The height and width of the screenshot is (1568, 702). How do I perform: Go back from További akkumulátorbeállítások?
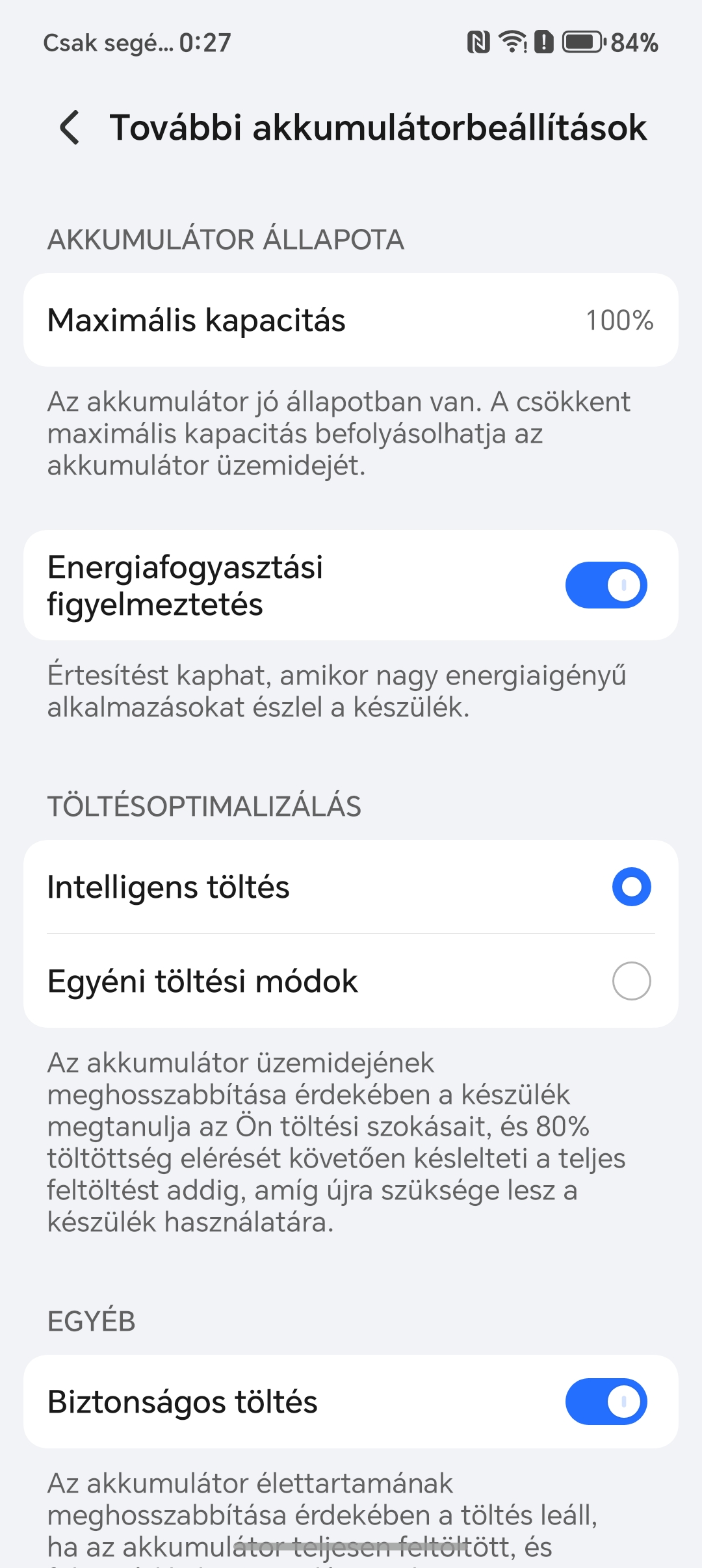(70, 127)
